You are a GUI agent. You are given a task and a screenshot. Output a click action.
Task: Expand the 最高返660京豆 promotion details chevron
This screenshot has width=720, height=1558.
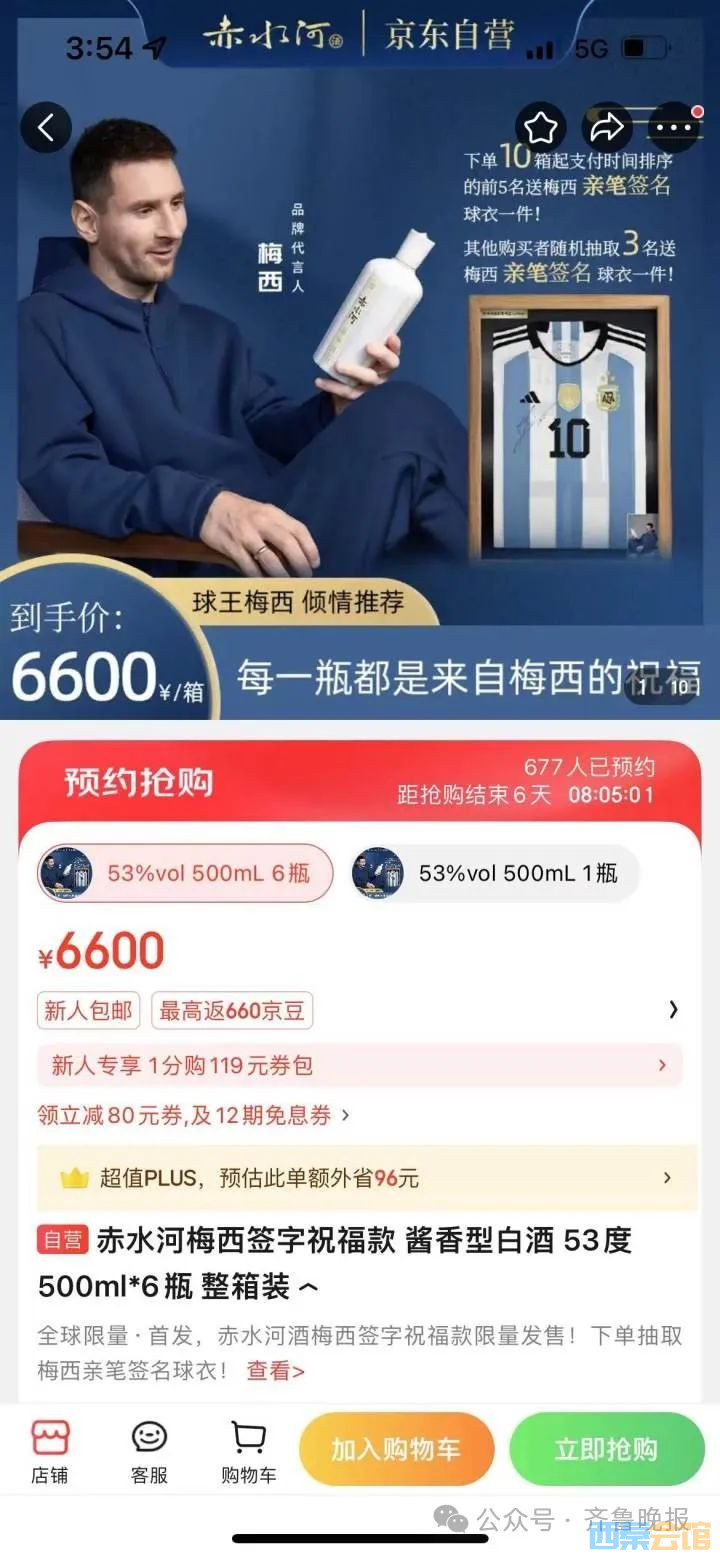[x=672, y=1011]
